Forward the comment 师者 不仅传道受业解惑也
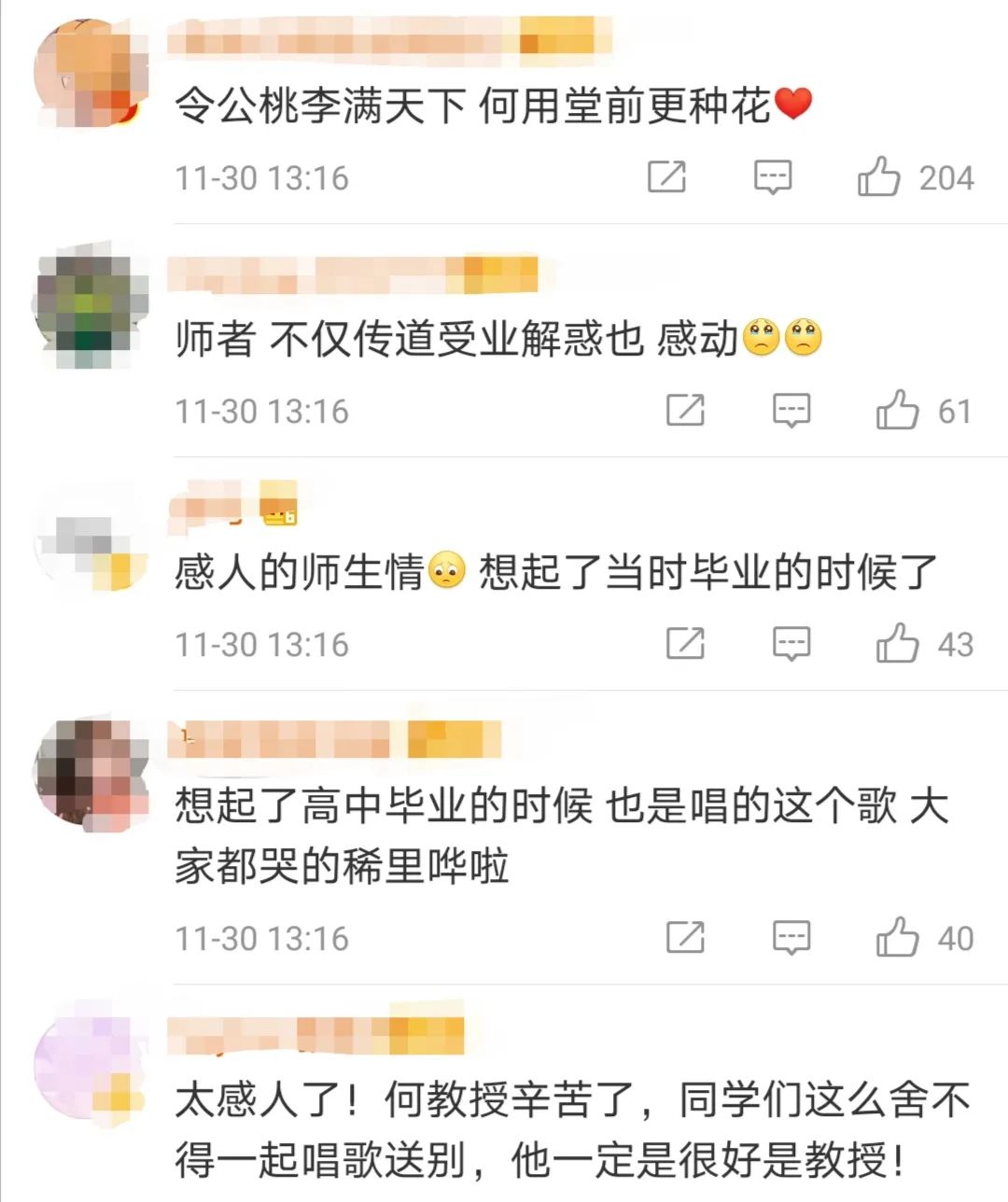1008x1202 pixels. 686,410
